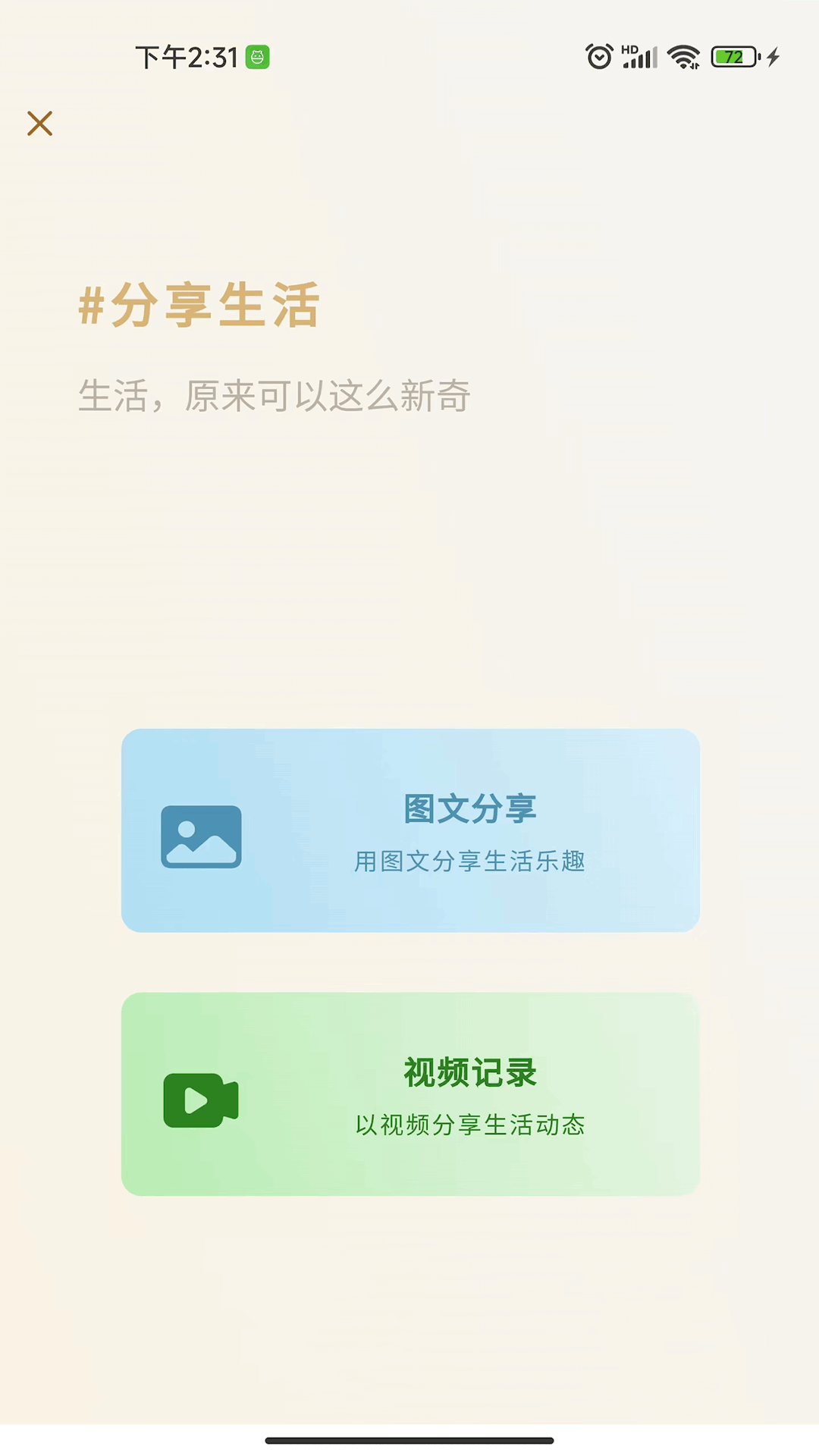This screenshot has height=1456, width=819.
Task: Select the 生活，原来可以这么新奇 tagline
Action: click(275, 394)
